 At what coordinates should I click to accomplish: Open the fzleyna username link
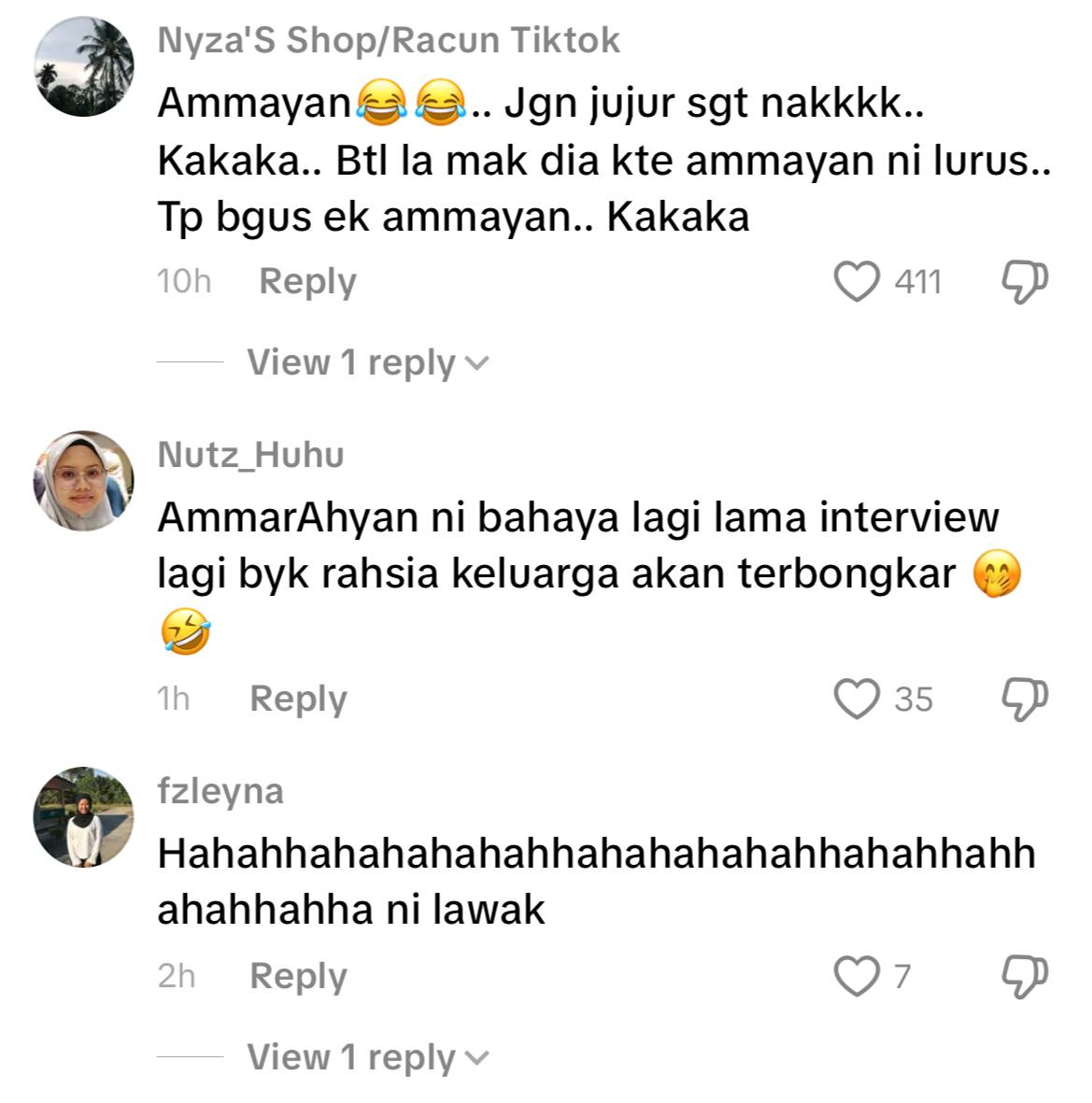click(220, 791)
